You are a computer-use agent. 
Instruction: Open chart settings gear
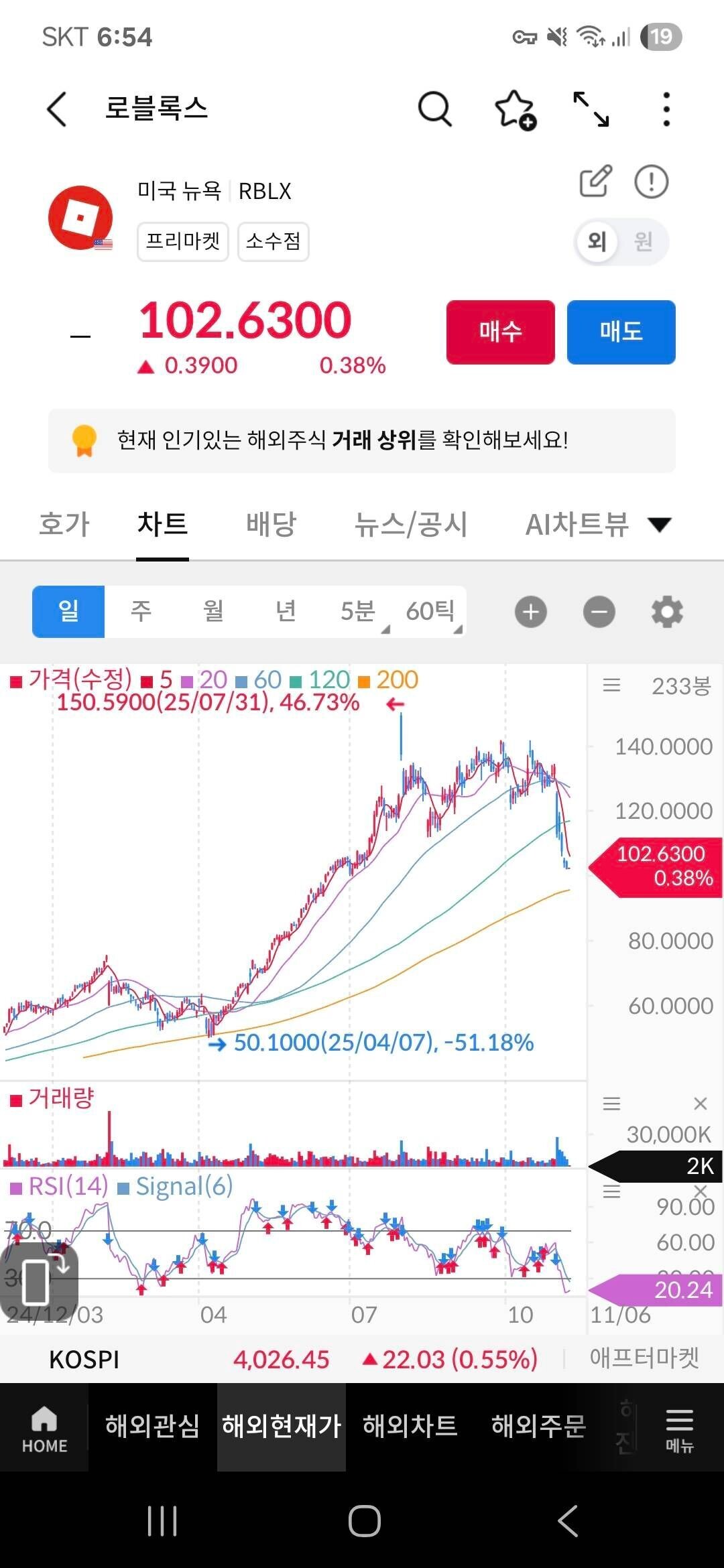pos(667,611)
